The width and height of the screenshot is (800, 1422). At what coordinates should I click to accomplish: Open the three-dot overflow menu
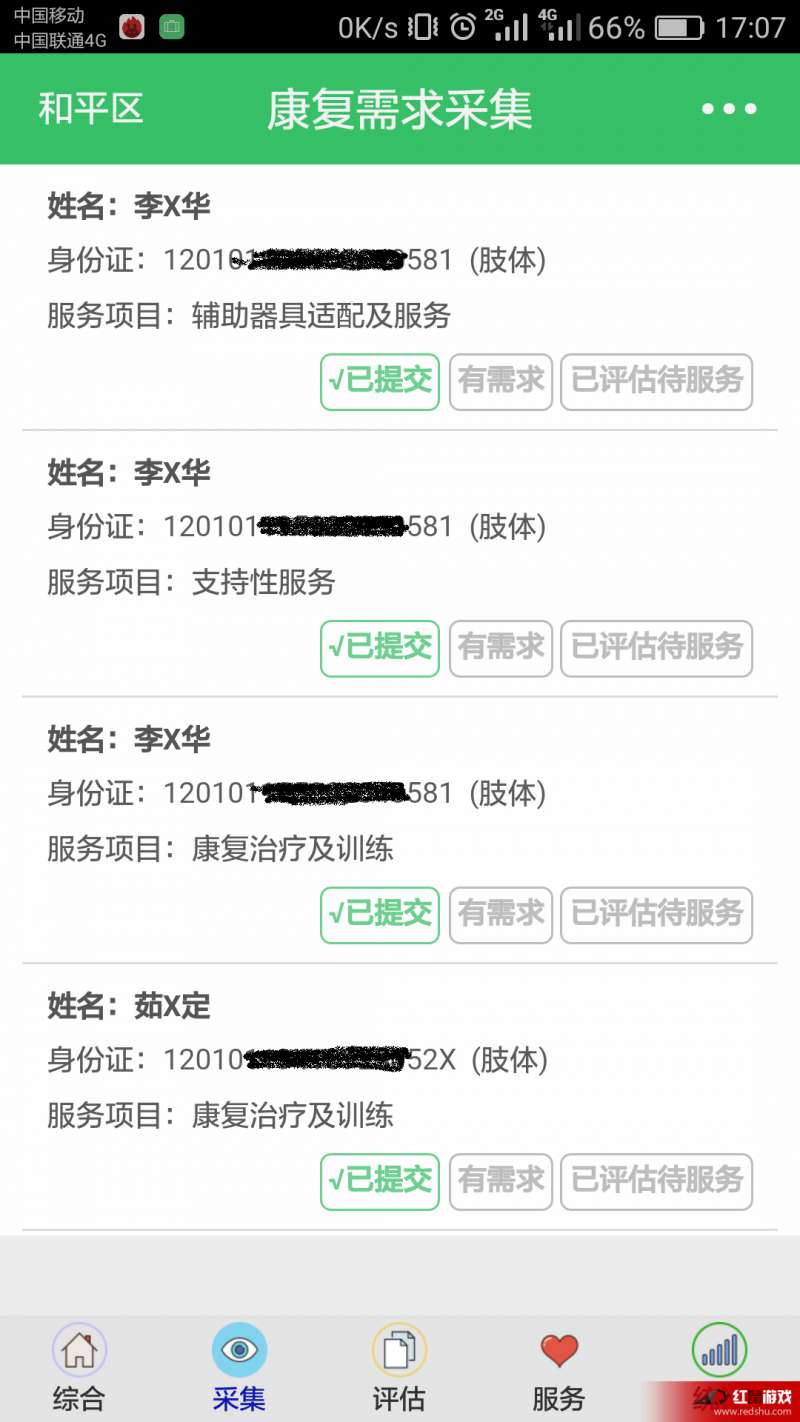click(729, 109)
